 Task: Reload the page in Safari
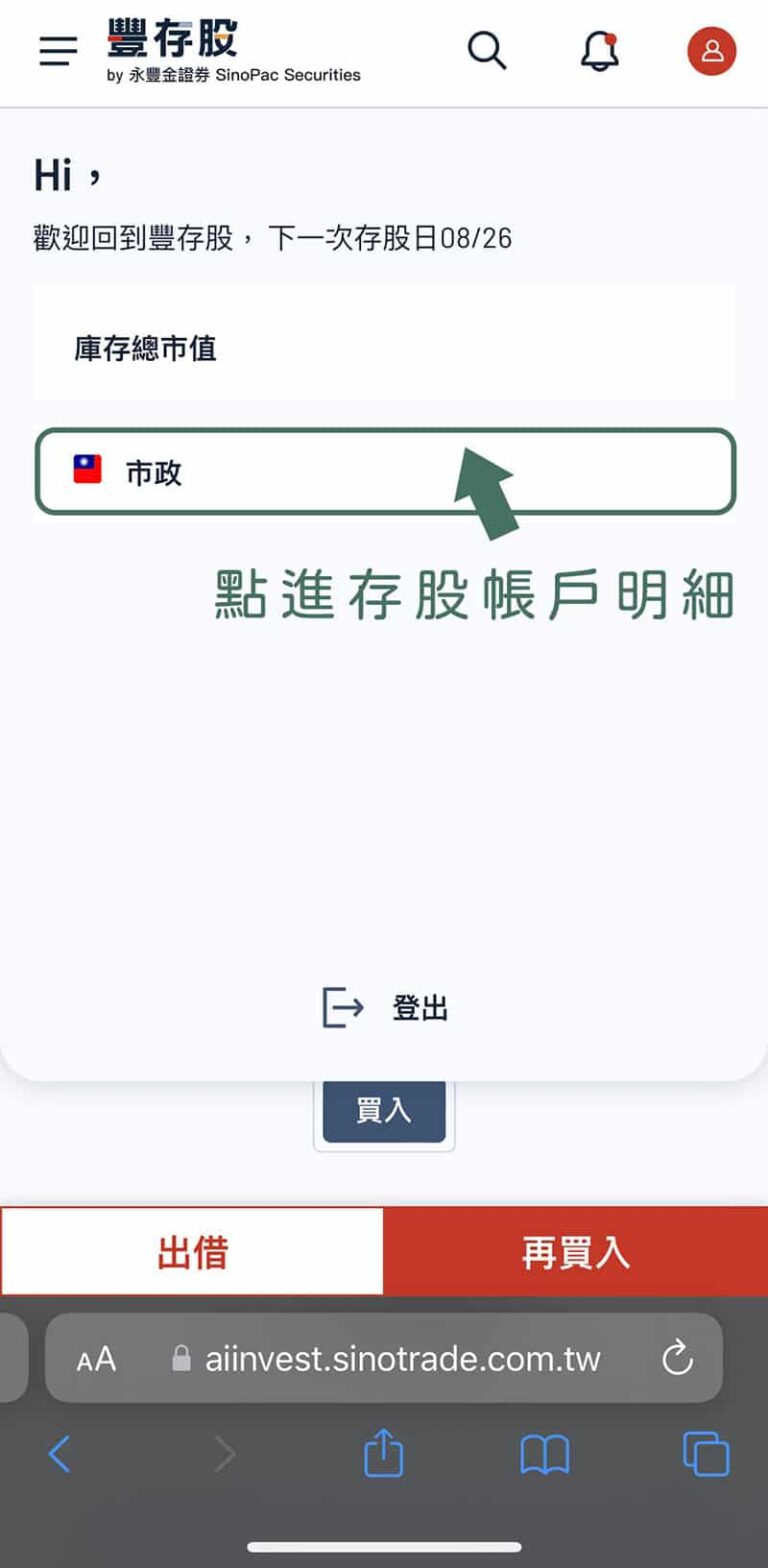coord(678,1358)
